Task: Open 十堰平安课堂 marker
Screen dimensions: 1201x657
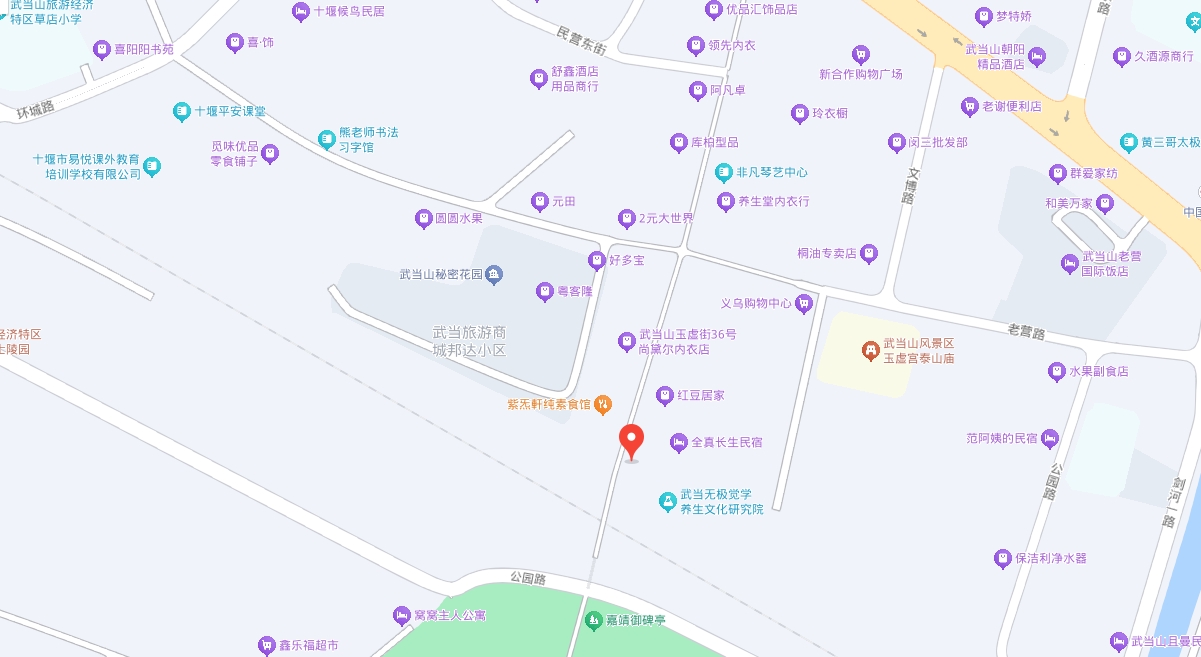Action: pyautogui.click(x=181, y=111)
